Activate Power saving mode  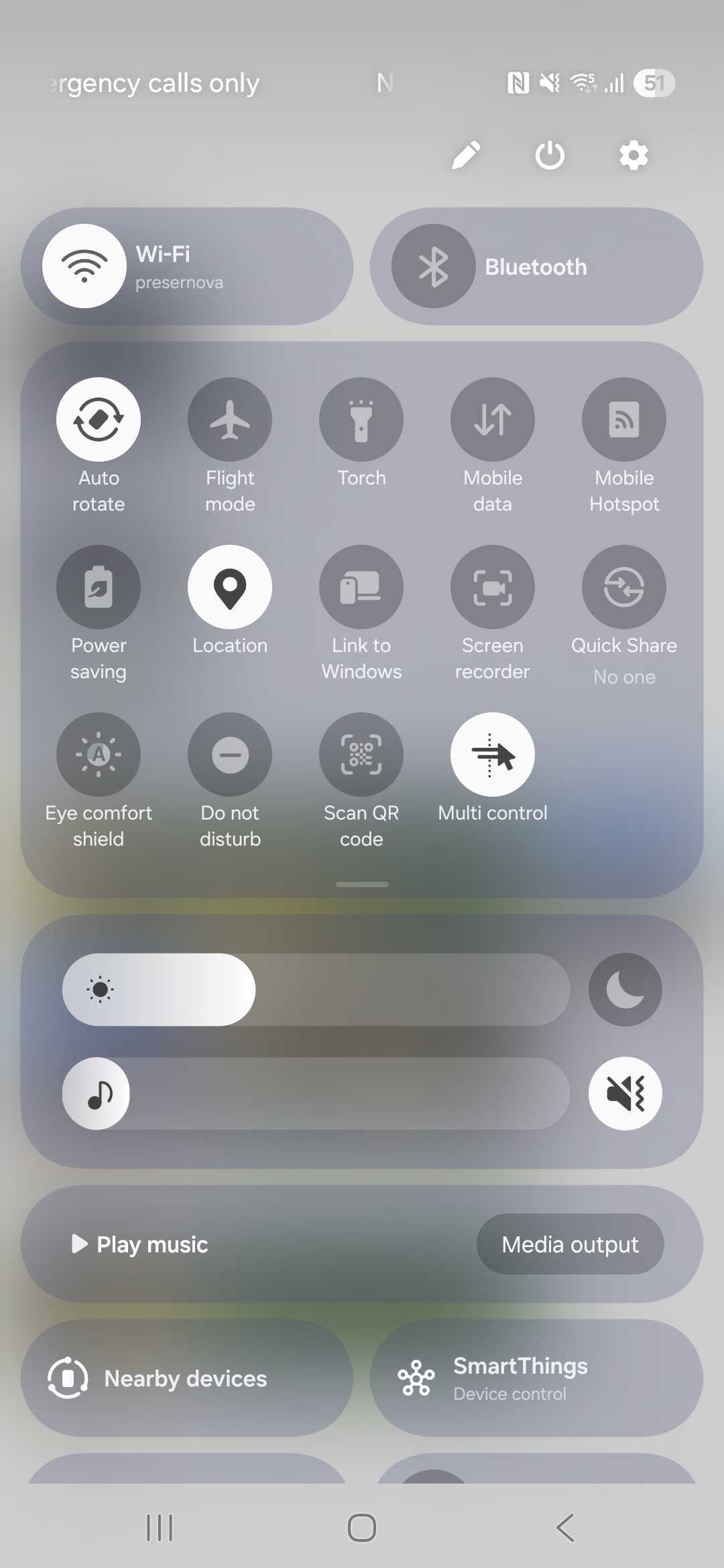[99, 587]
